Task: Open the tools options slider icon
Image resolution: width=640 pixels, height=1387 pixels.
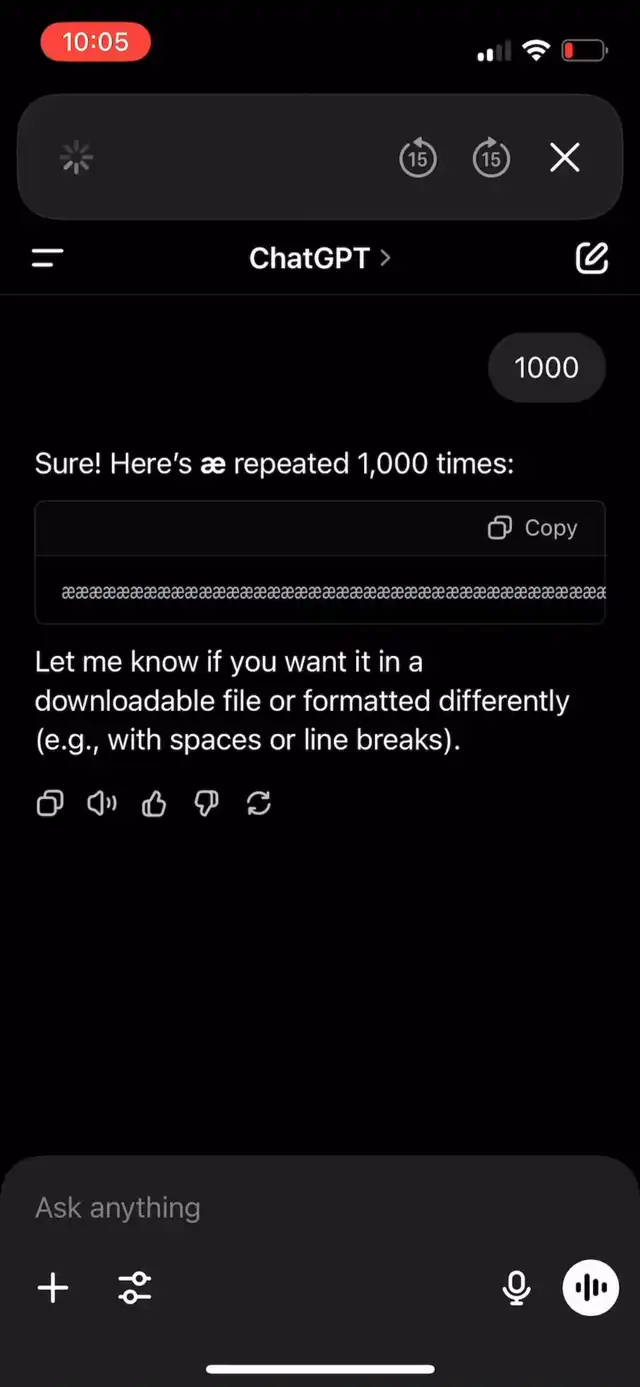Action: tap(135, 1288)
